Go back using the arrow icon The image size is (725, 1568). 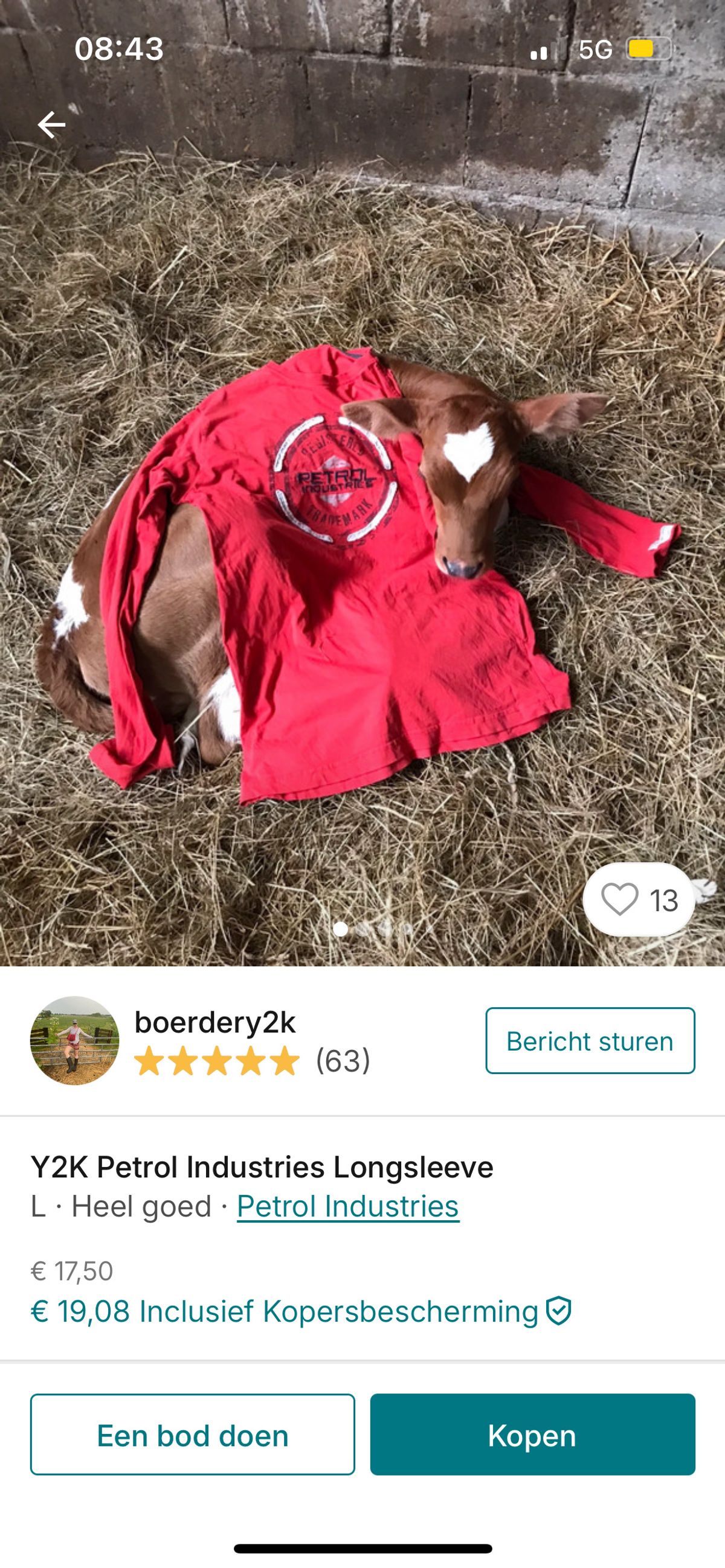point(51,125)
